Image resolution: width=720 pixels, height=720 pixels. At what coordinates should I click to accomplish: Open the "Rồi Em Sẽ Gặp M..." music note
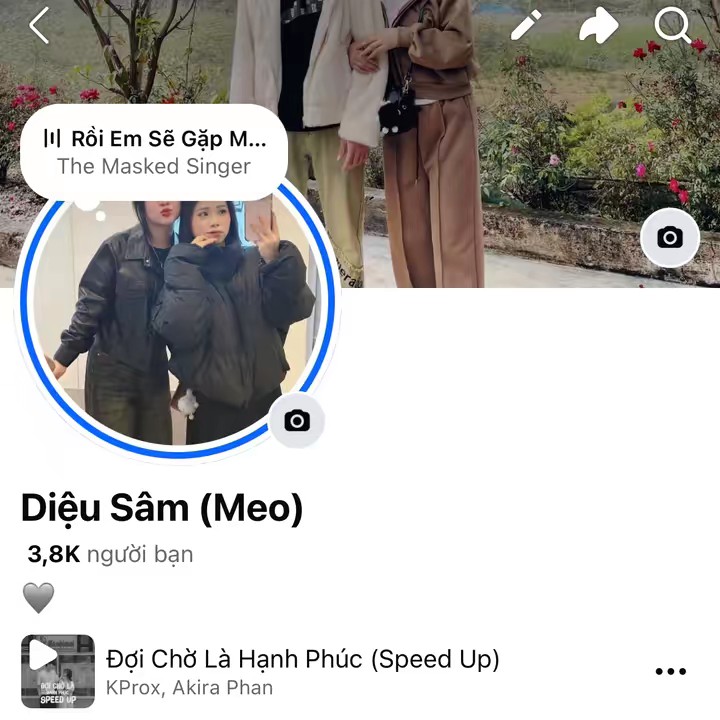click(x=154, y=152)
